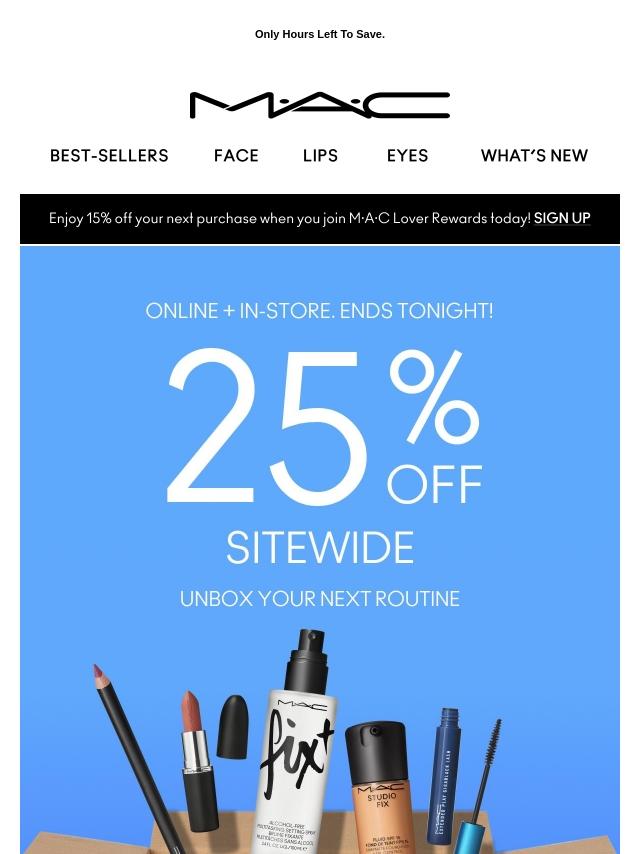View What's New products

pos(534,156)
